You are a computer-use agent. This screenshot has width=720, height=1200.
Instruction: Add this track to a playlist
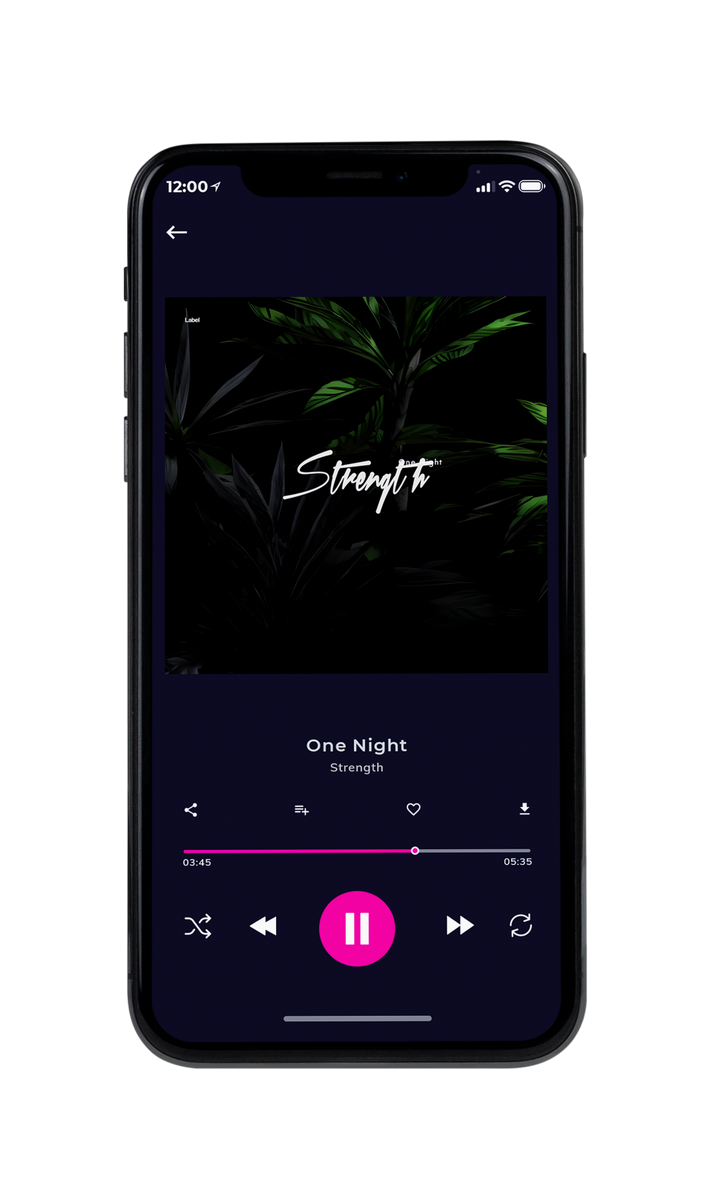click(301, 810)
